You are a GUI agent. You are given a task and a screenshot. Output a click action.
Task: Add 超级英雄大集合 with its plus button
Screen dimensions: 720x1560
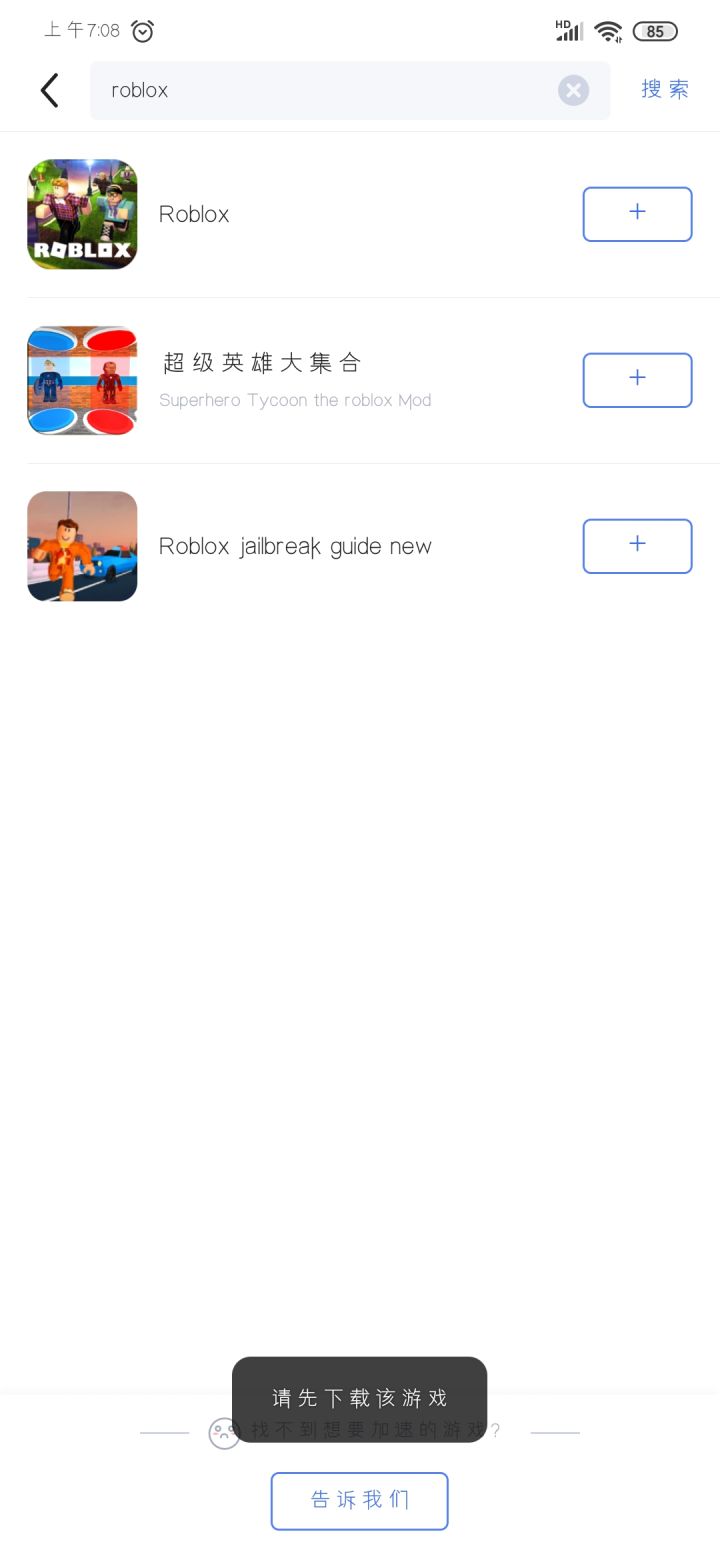pos(637,380)
